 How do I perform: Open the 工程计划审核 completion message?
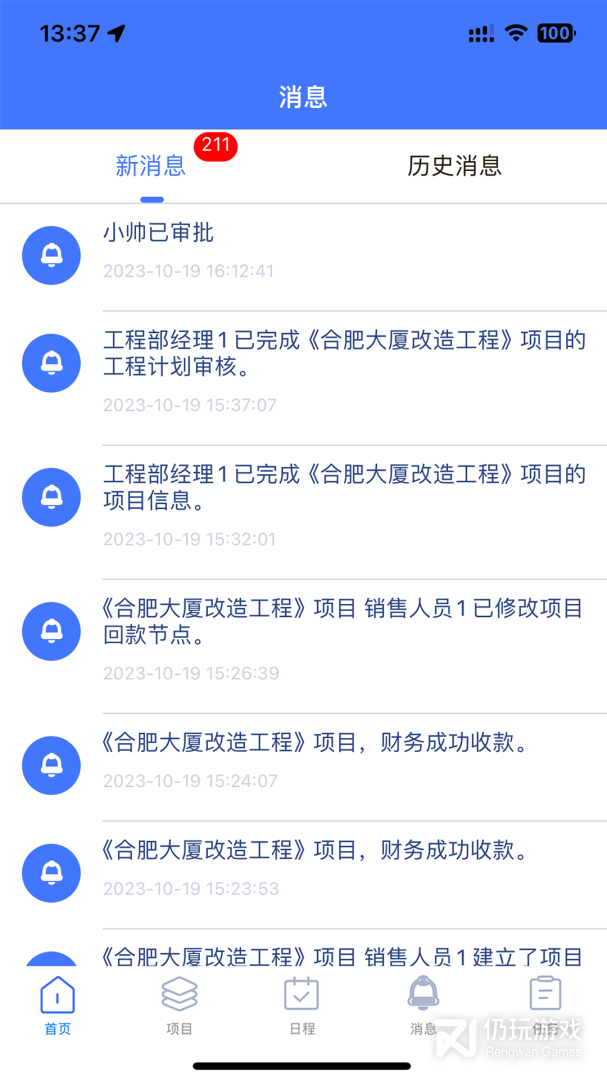[340, 371]
